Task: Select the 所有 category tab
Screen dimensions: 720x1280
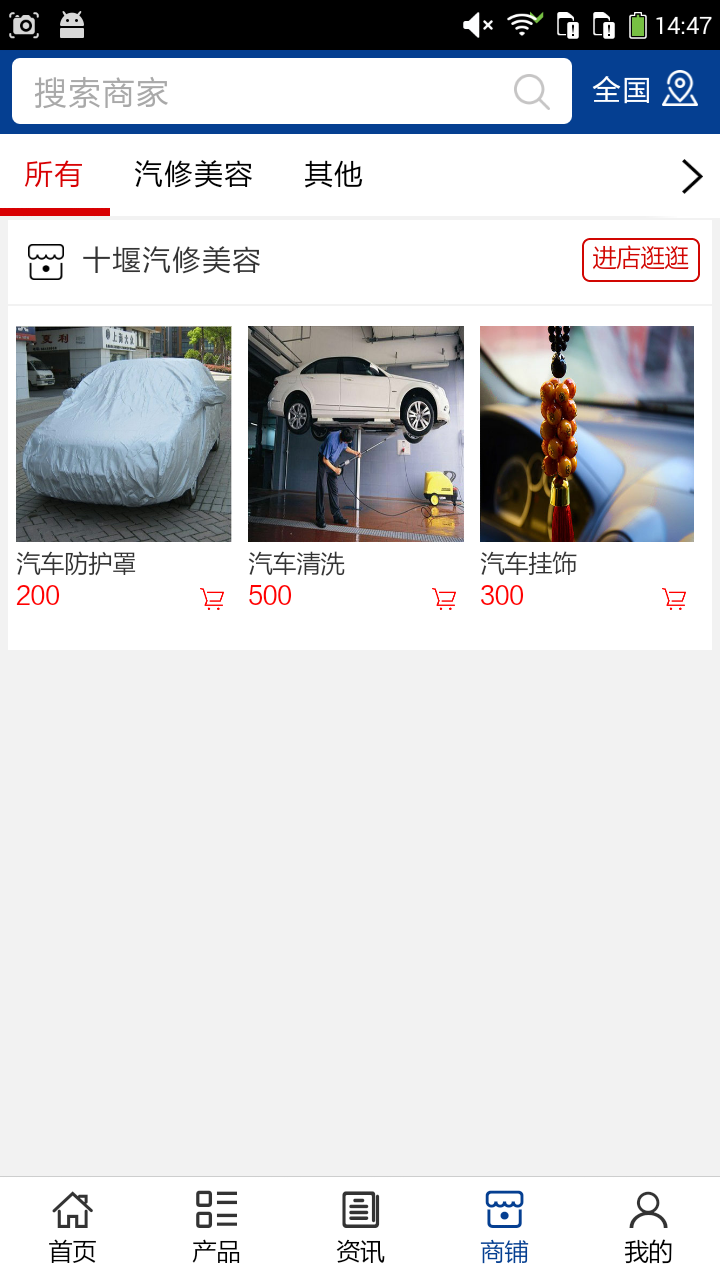Action: [54, 175]
